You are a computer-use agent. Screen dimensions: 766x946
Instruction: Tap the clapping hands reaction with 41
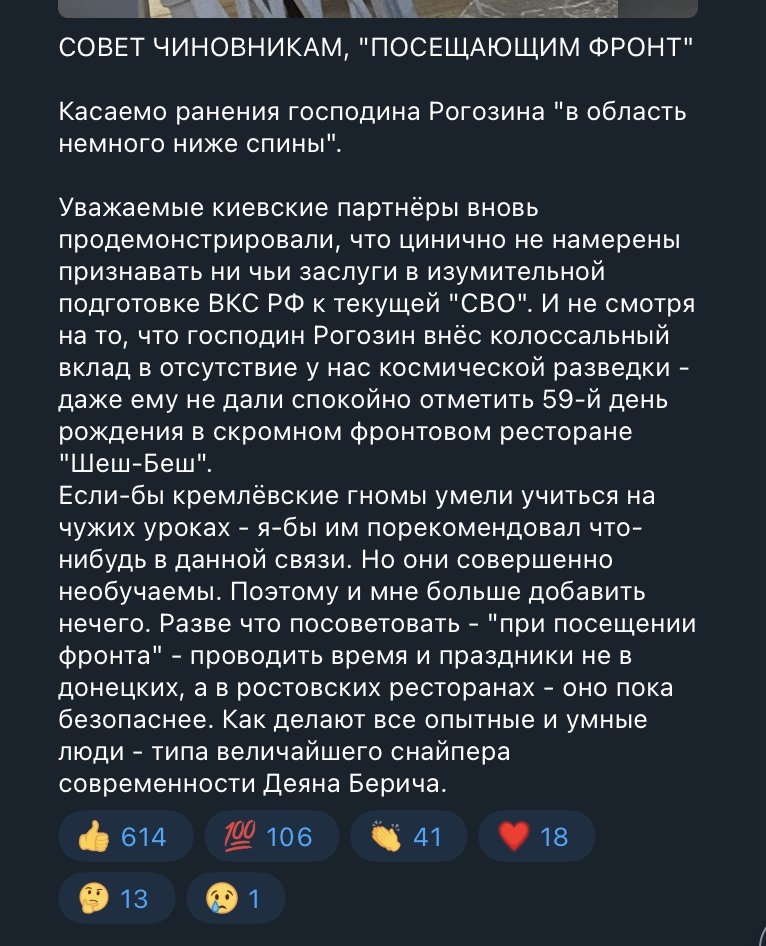(409, 836)
